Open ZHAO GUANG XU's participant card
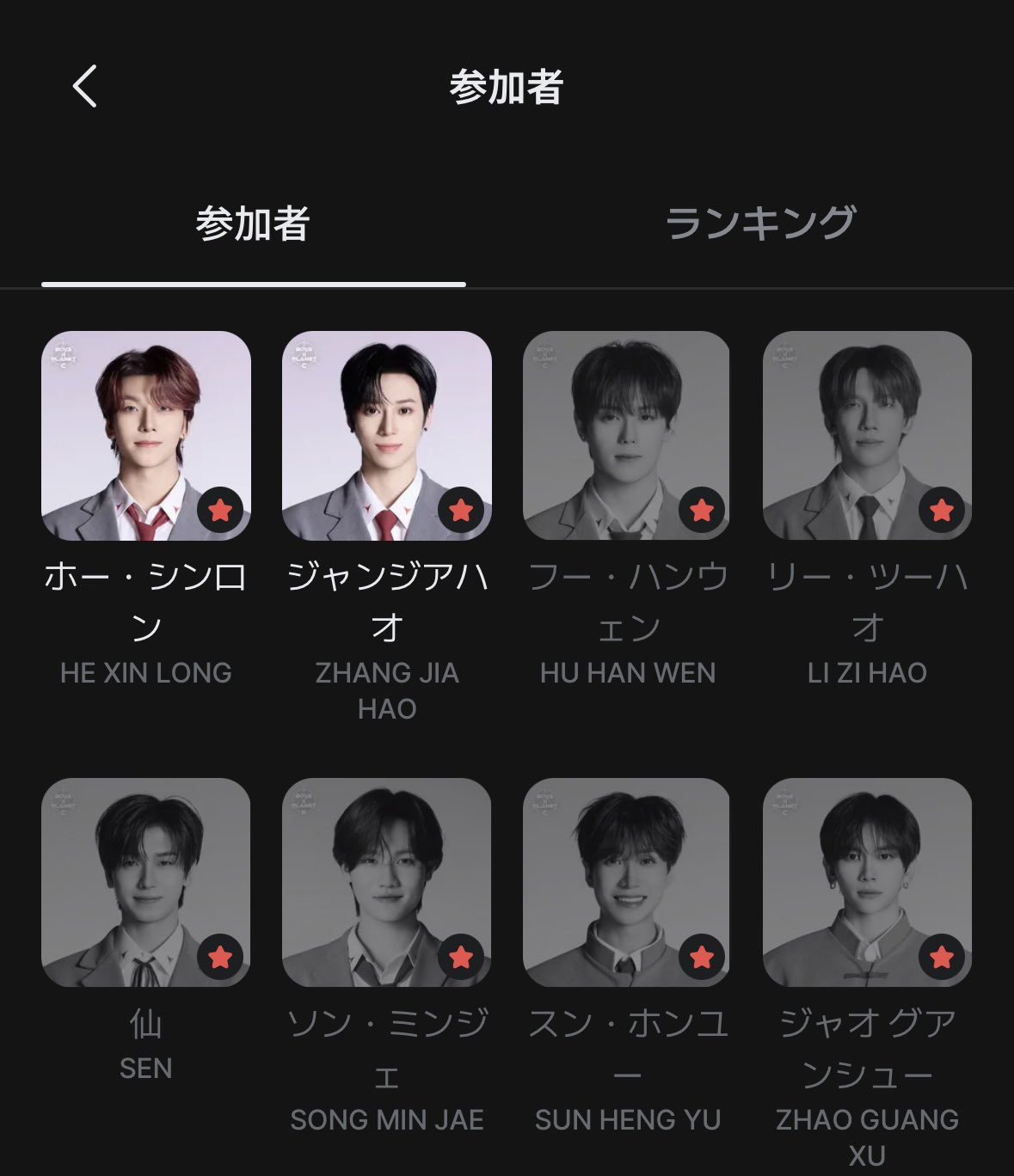The width and height of the screenshot is (1014, 1176). tap(867, 883)
